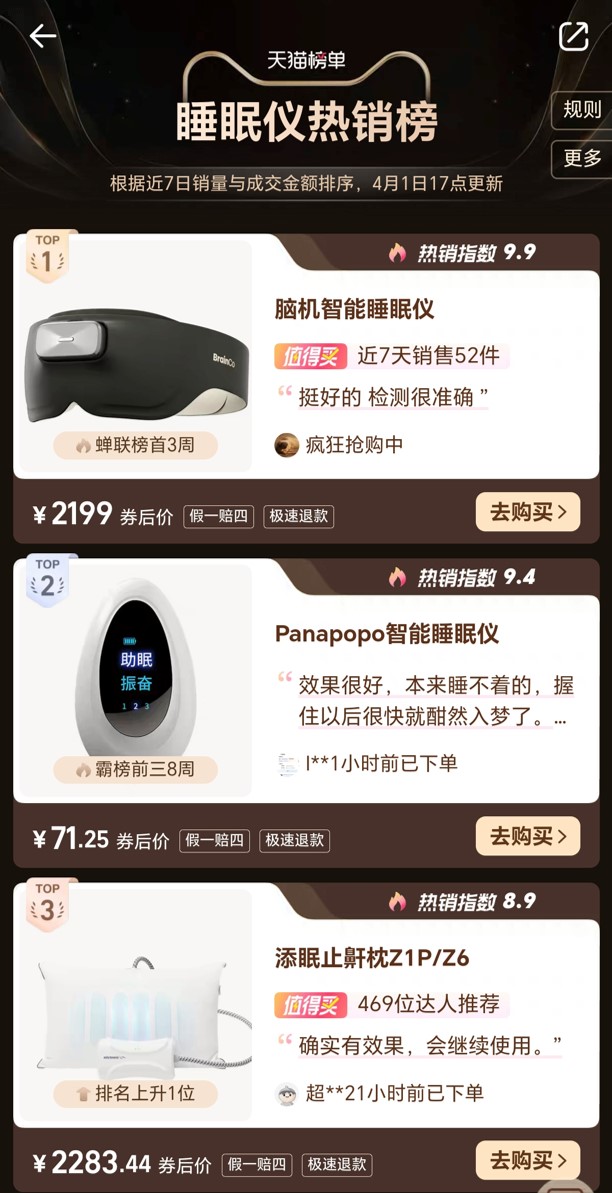Open the Panapopo智能睡眠仪 product card
Image resolution: width=612 pixels, height=1193 pixels.
386,634
